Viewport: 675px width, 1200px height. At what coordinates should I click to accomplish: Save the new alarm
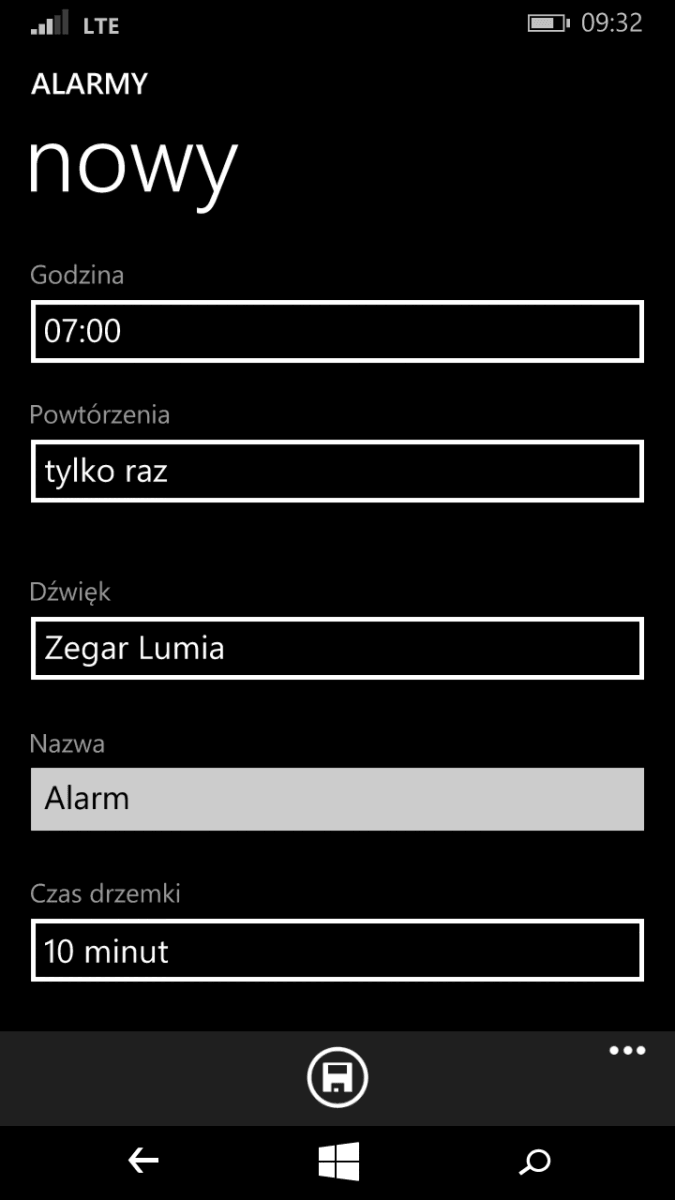[337, 1077]
